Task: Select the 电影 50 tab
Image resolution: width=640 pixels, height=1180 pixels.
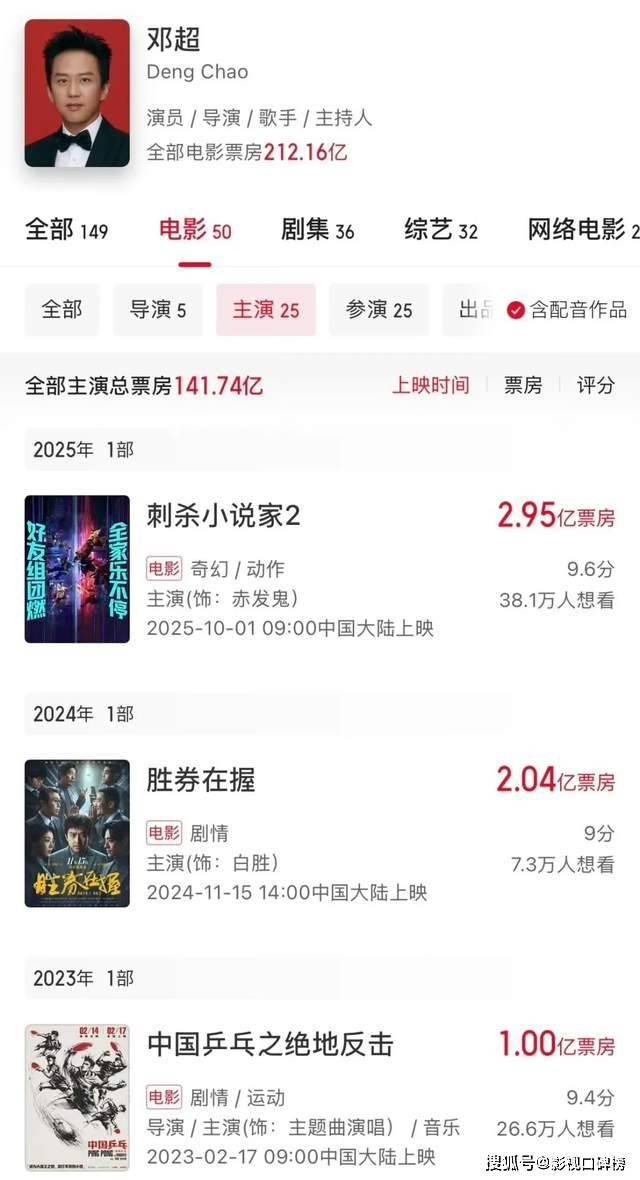Action: coord(195,230)
